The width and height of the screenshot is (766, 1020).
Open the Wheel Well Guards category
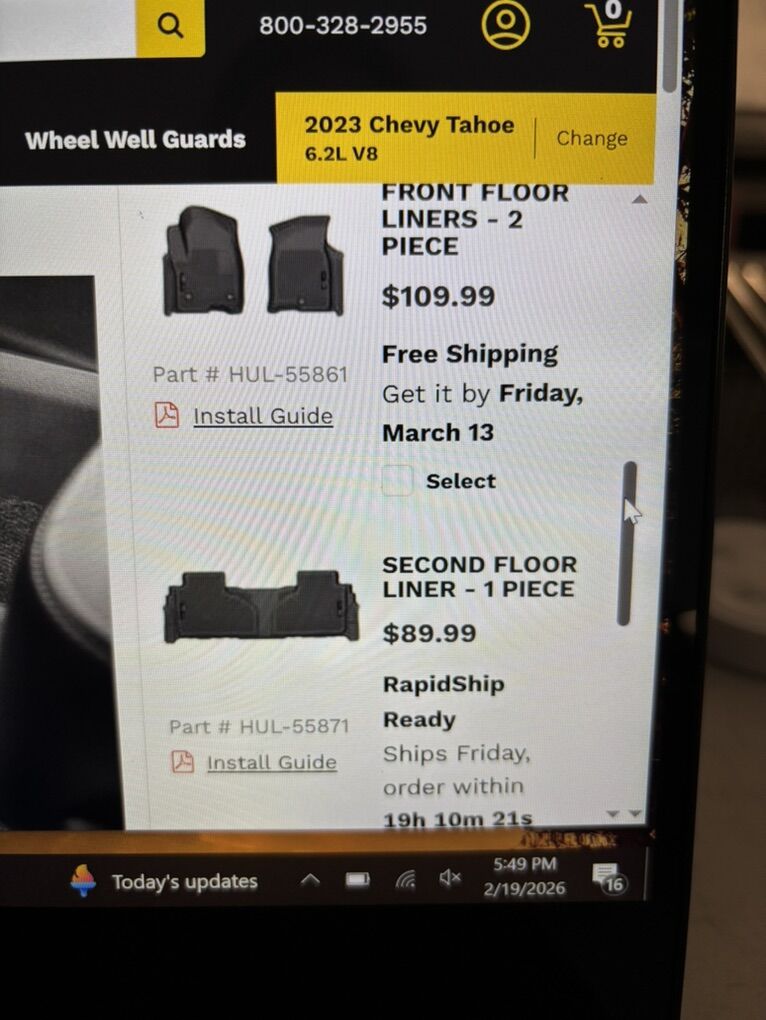pos(135,140)
